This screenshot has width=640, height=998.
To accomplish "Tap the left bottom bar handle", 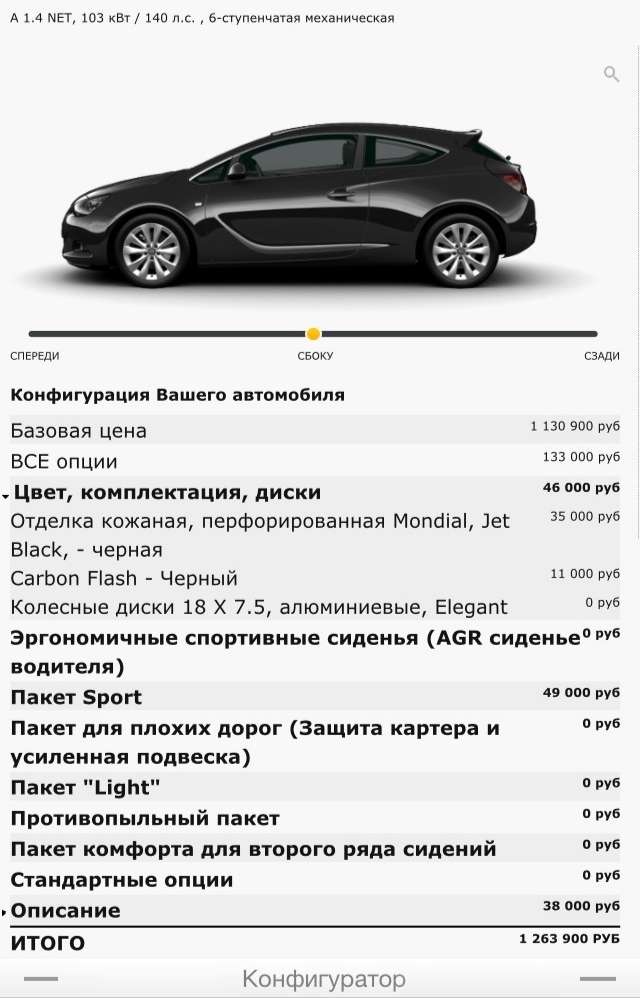I will (x=40, y=979).
